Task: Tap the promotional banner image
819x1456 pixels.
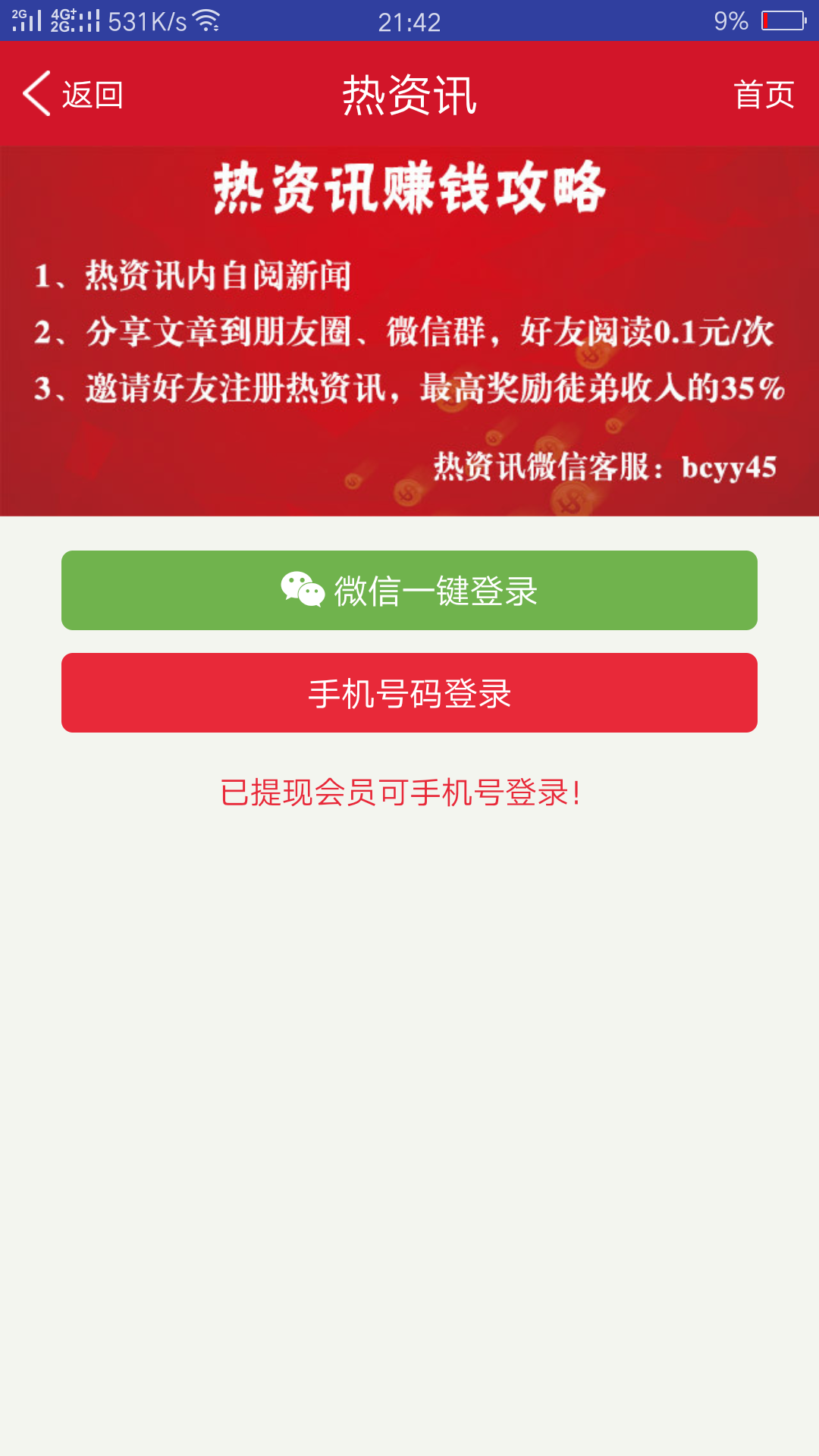Action: pyautogui.click(x=409, y=330)
